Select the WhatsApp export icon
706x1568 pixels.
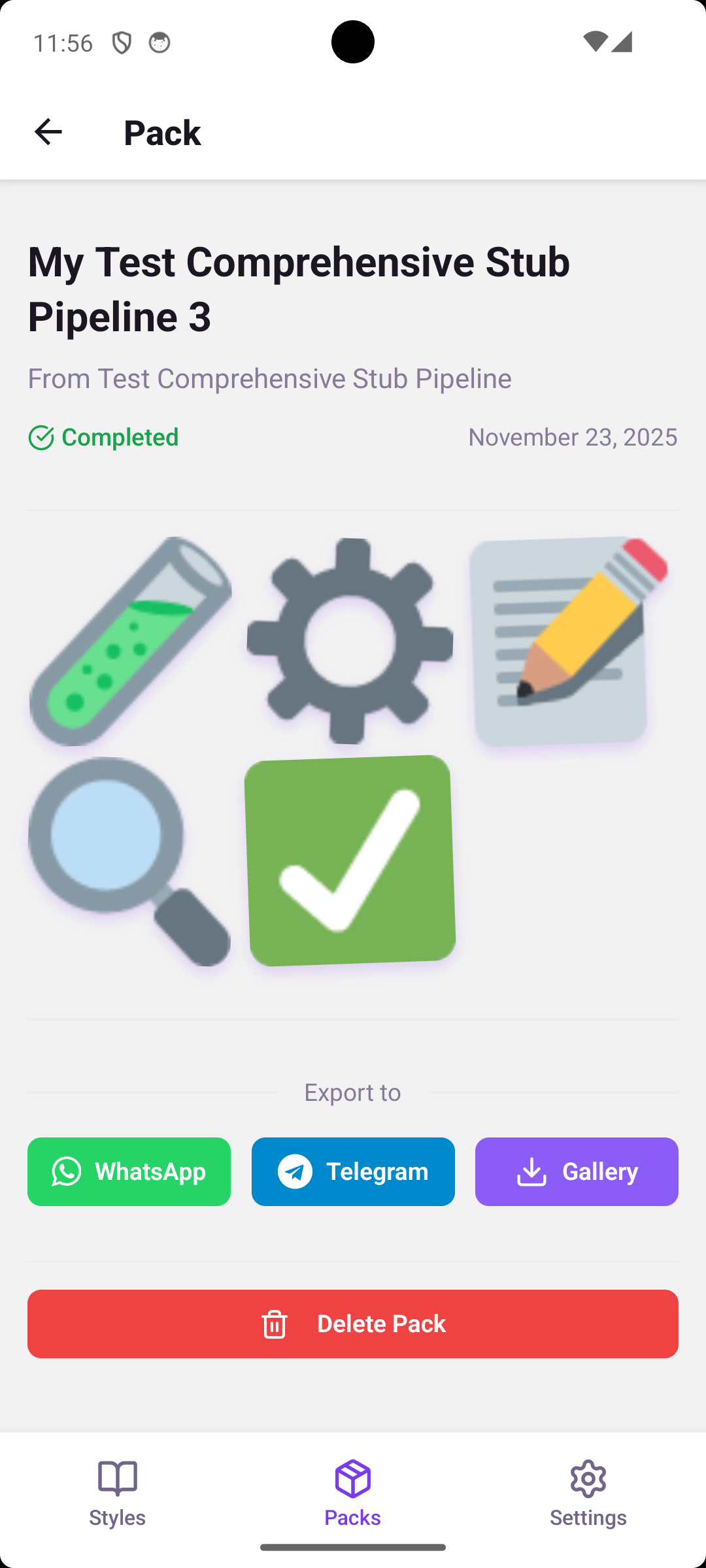[67, 1171]
